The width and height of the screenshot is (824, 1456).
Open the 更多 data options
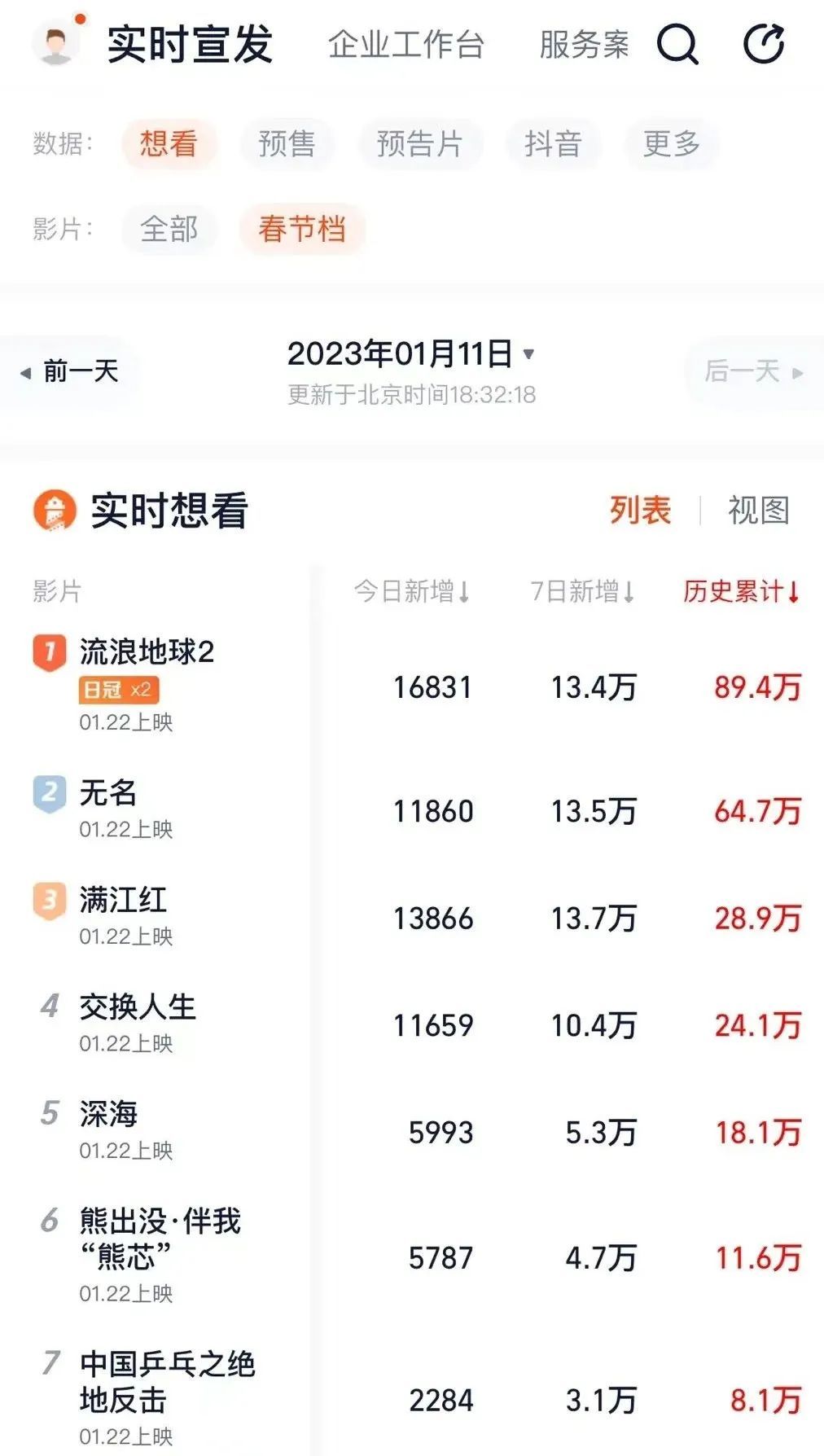coord(671,144)
